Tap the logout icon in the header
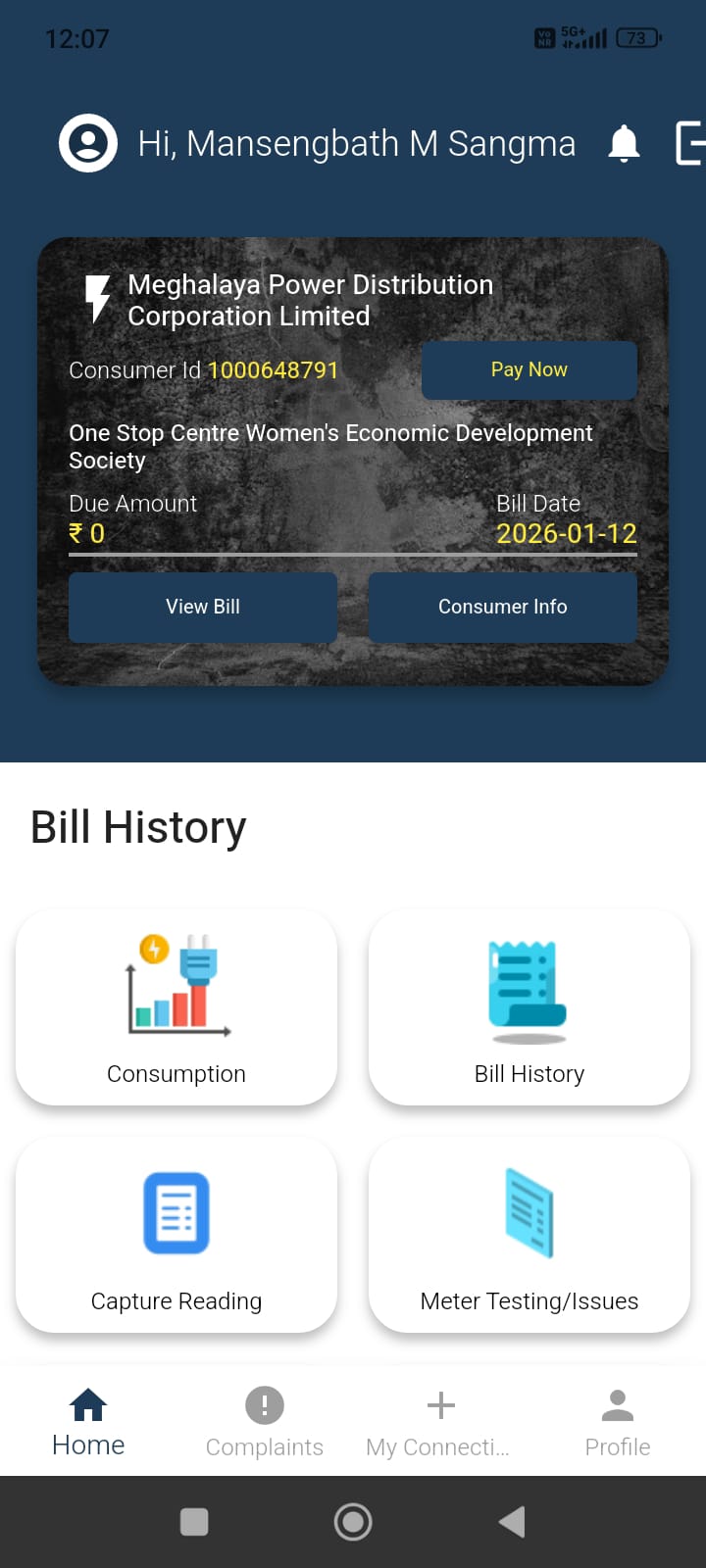Viewport: 706px width, 1568px height. tap(690, 143)
